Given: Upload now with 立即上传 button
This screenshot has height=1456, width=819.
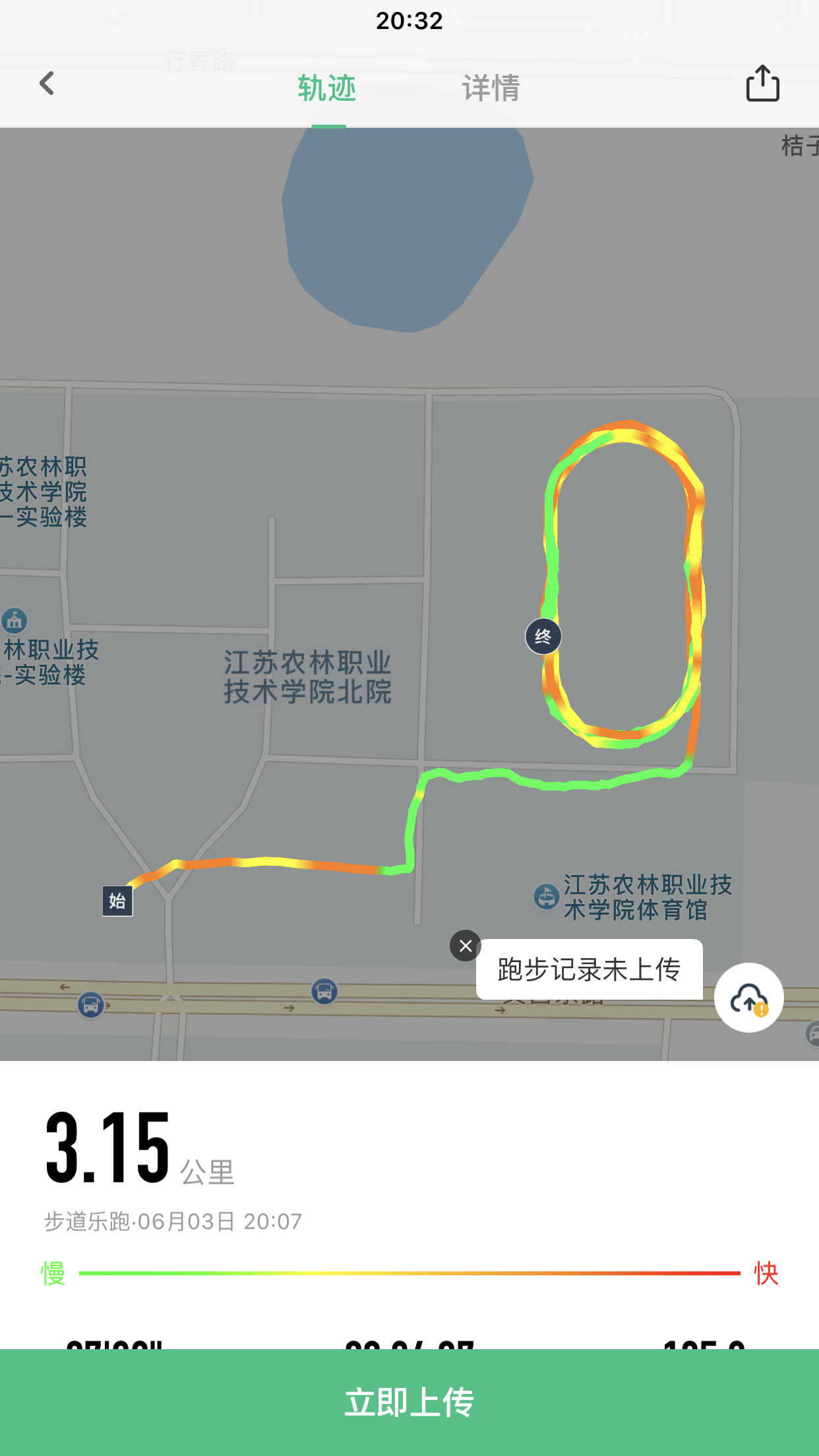Looking at the screenshot, I should pos(409,1402).
